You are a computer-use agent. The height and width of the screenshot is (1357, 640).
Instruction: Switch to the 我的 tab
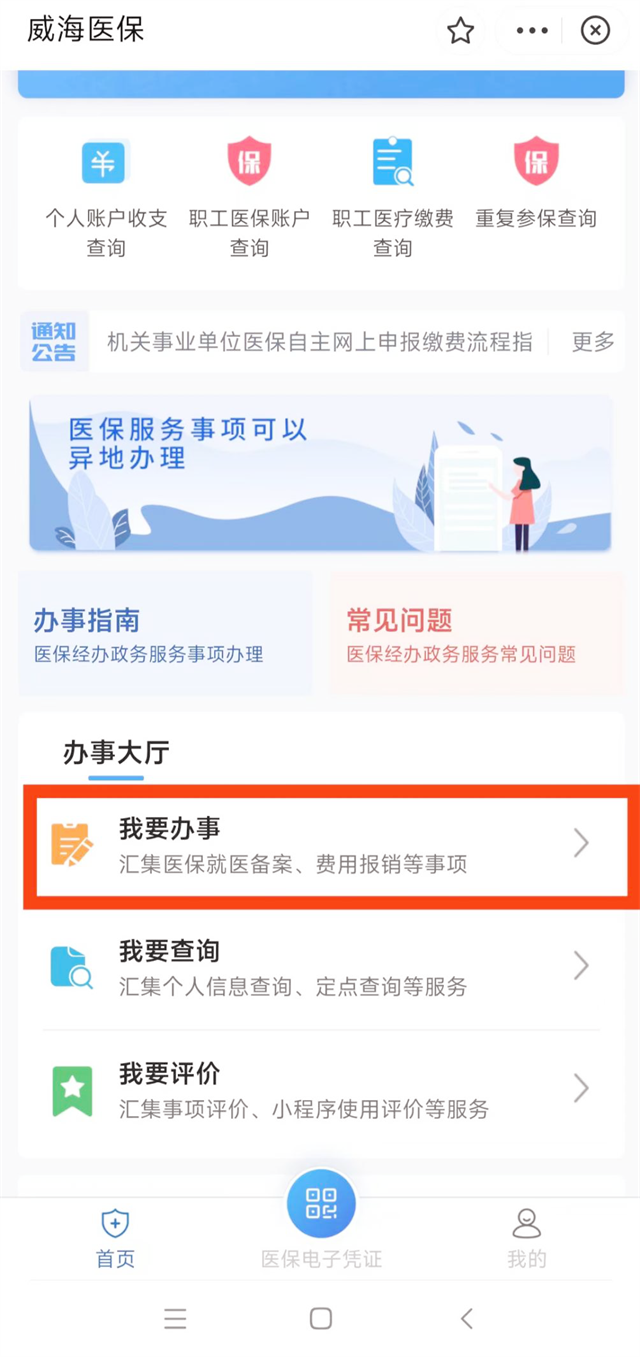(x=526, y=1238)
